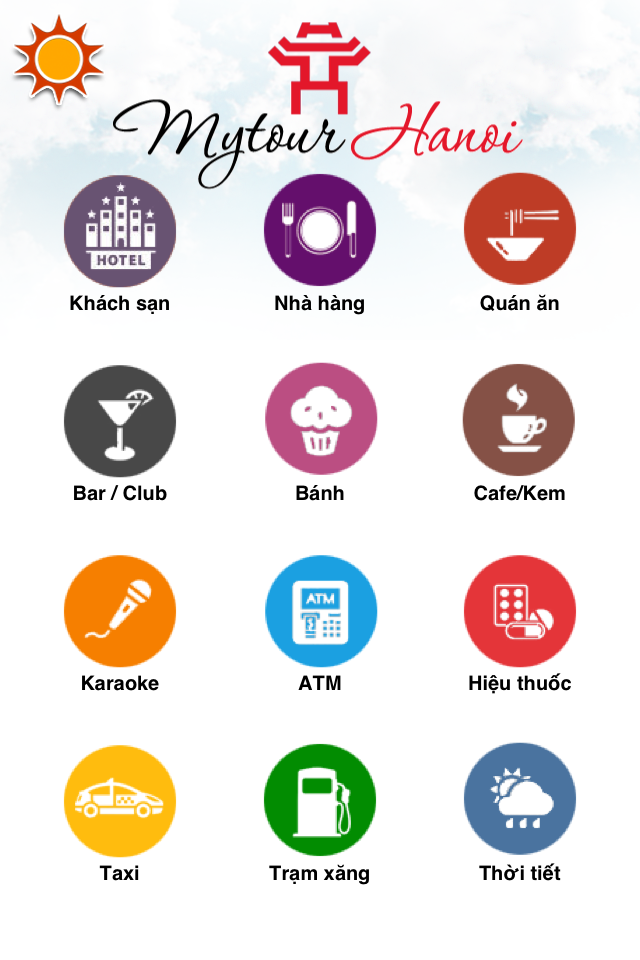View the Taxi services
Viewport: 640px width, 960px height.
(120, 800)
